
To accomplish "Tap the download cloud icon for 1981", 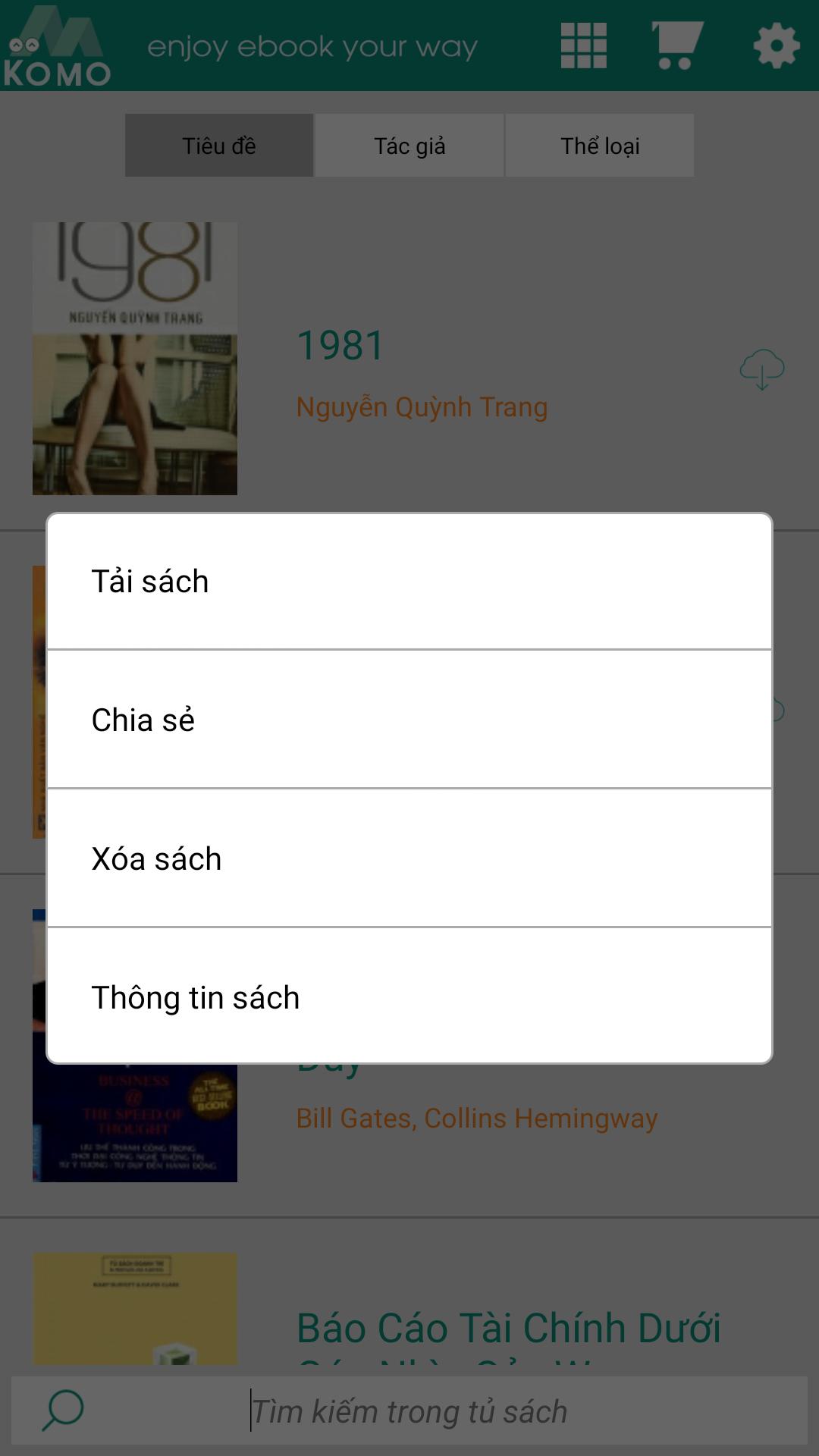I will (761, 369).
